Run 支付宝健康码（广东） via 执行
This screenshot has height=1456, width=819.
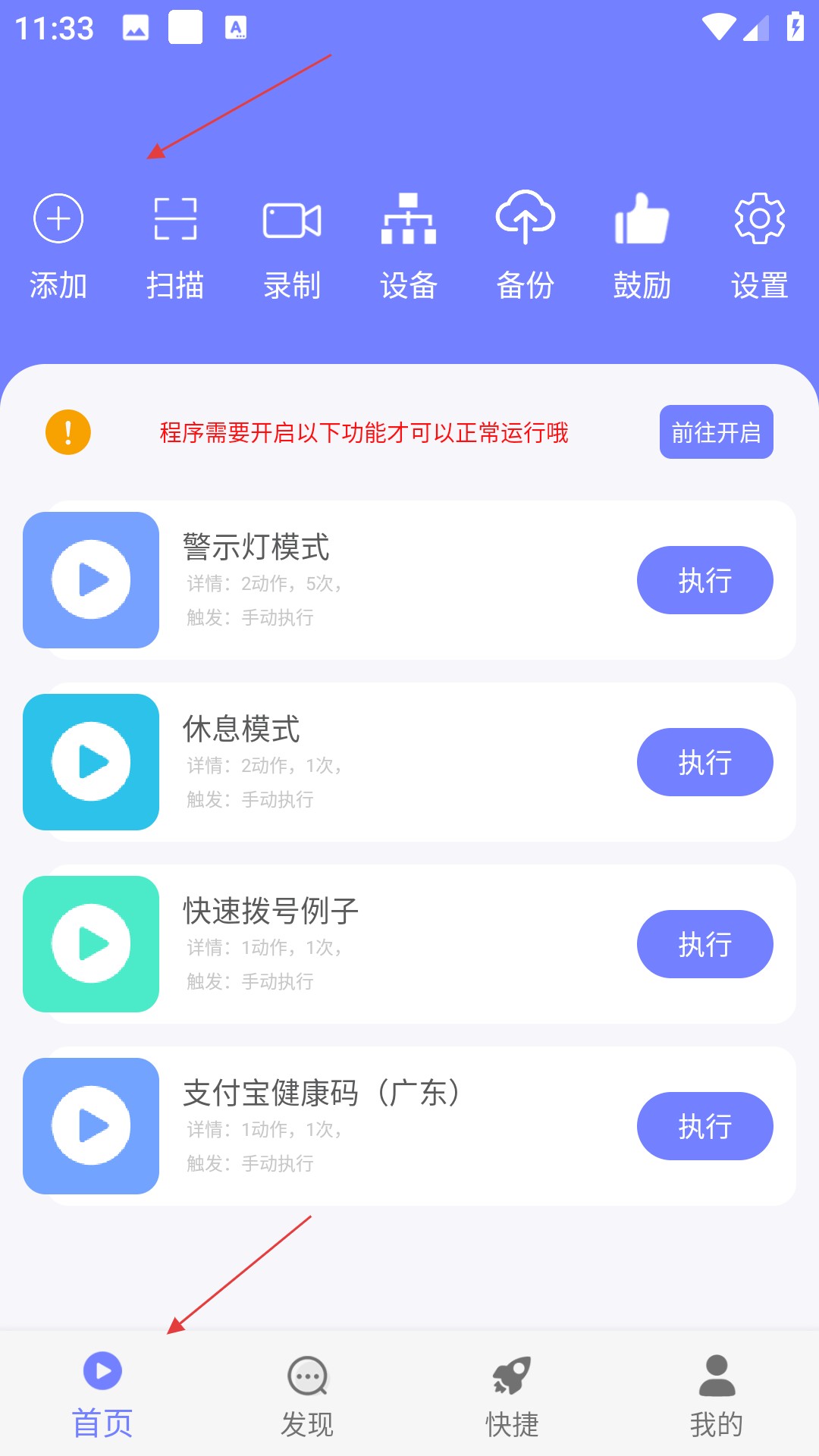(704, 1126)
